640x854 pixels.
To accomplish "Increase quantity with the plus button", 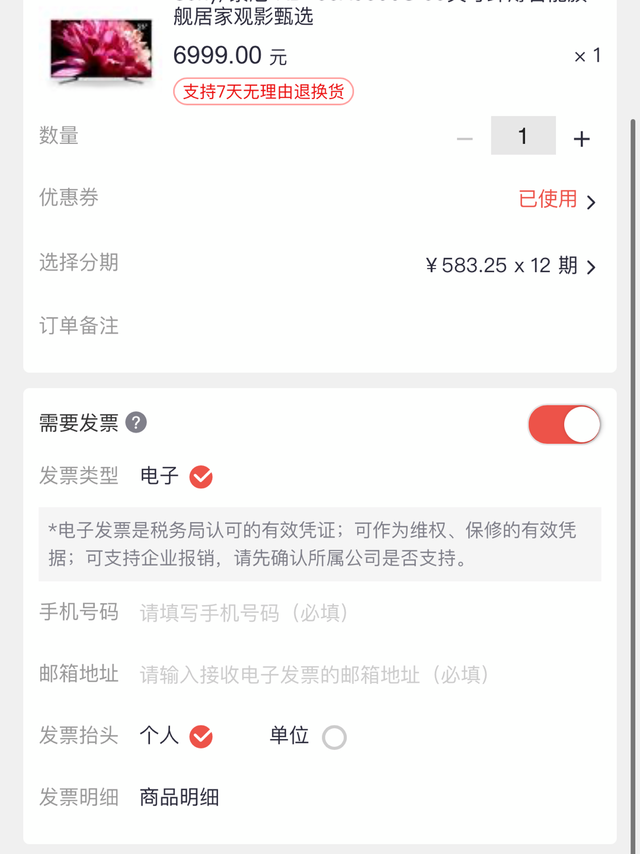I will click(581, 138).
